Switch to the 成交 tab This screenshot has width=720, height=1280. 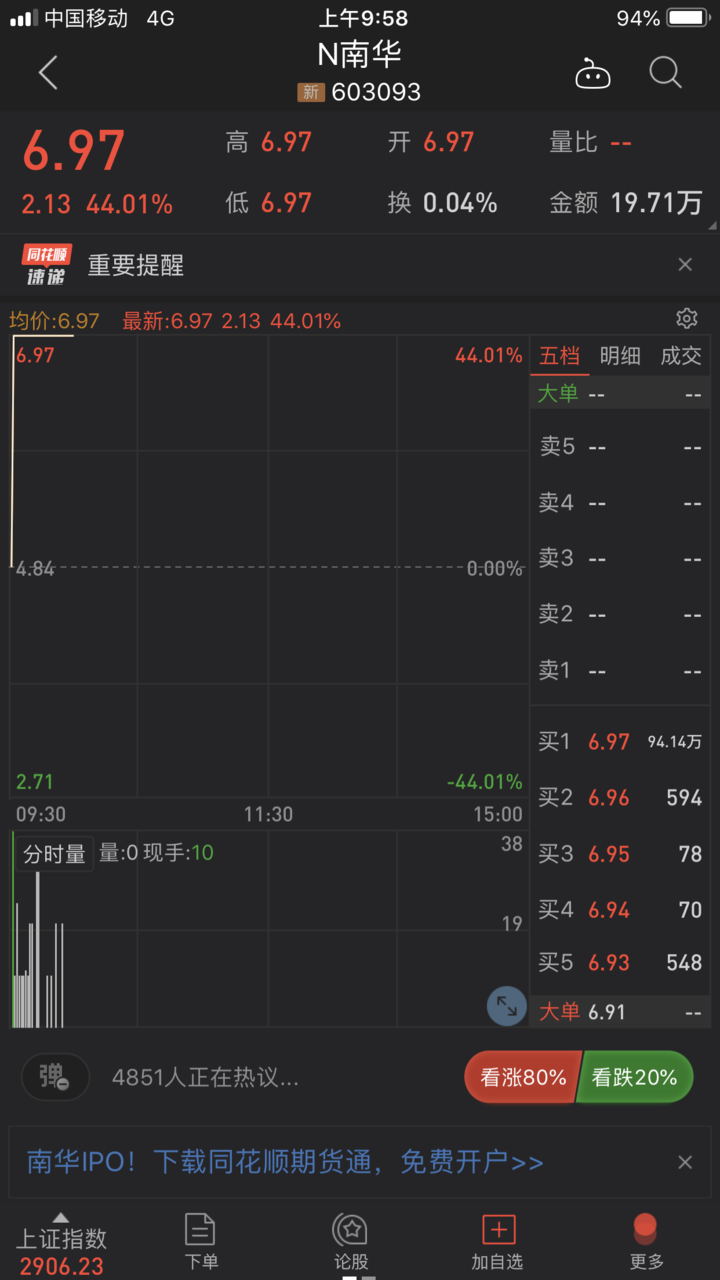click(681, 356)
